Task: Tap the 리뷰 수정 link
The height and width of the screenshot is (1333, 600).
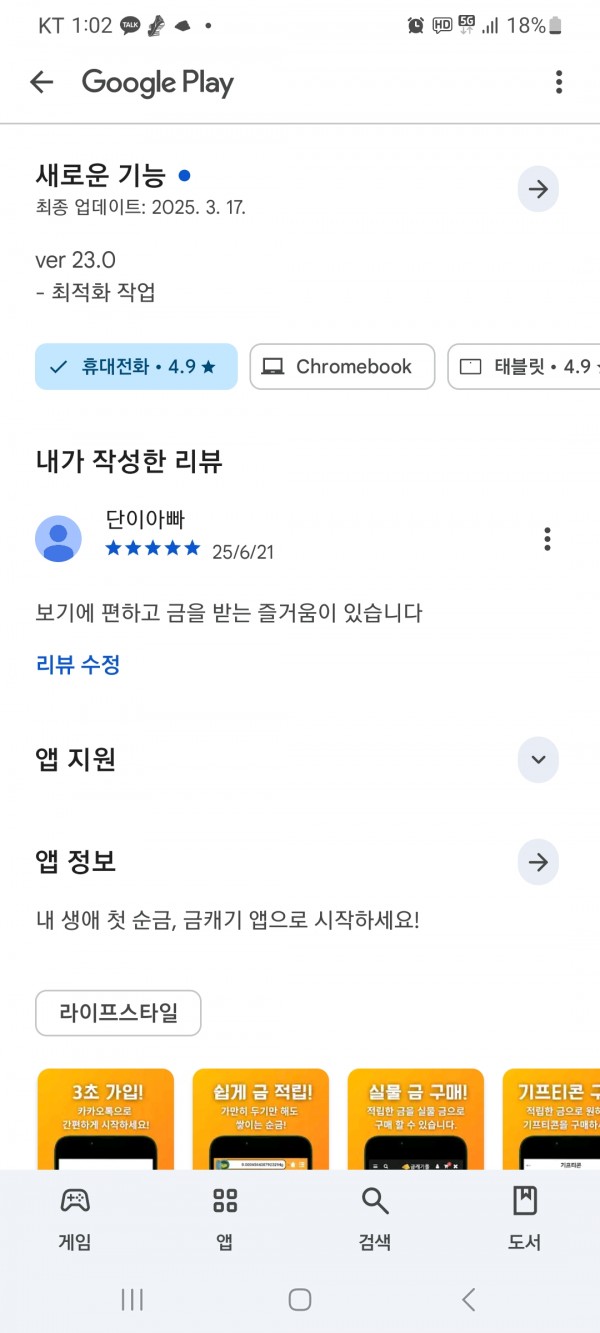Action: click(x=78, y=665)
